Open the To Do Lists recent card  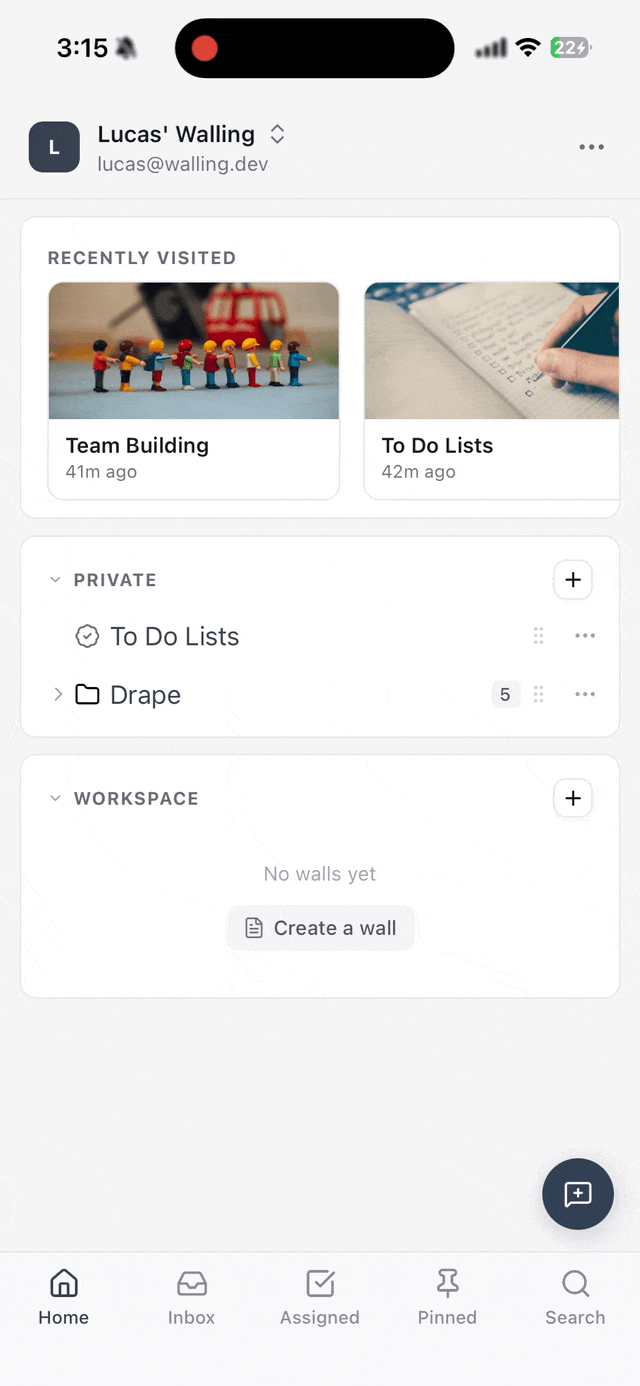[x=491, y=390]
